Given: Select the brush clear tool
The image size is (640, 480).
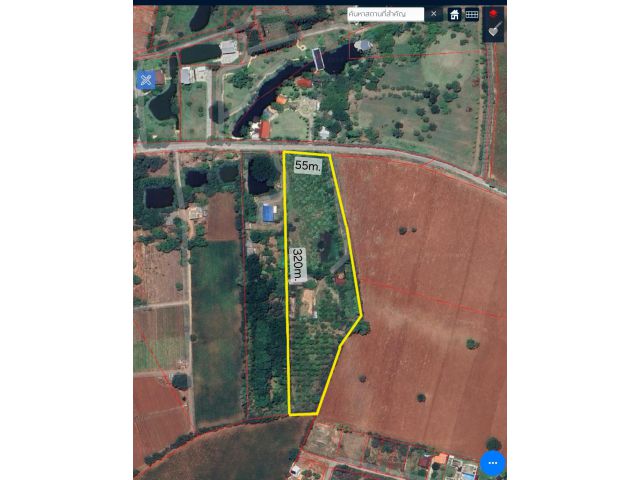Looking at the screenshot, I should [494, 30].
